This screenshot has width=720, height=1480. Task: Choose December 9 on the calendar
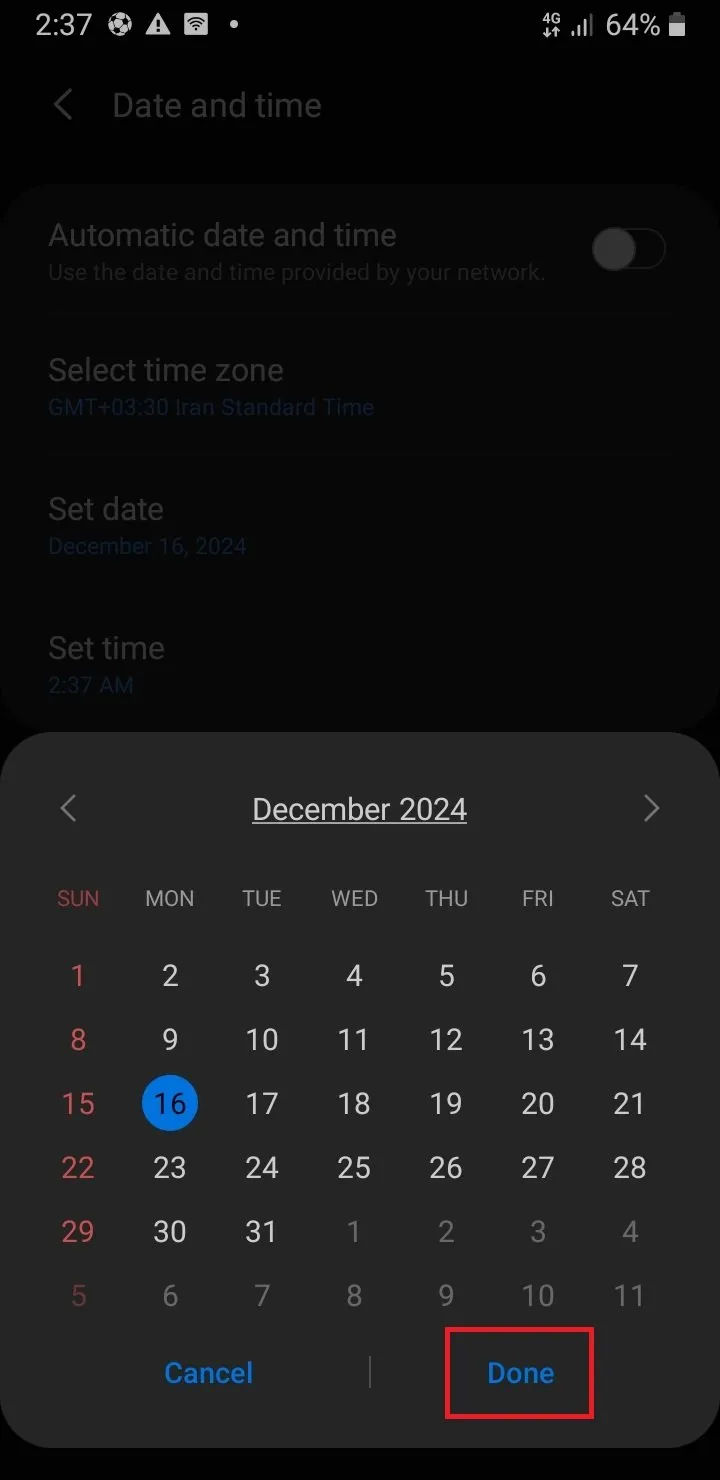coord(170,1040)
